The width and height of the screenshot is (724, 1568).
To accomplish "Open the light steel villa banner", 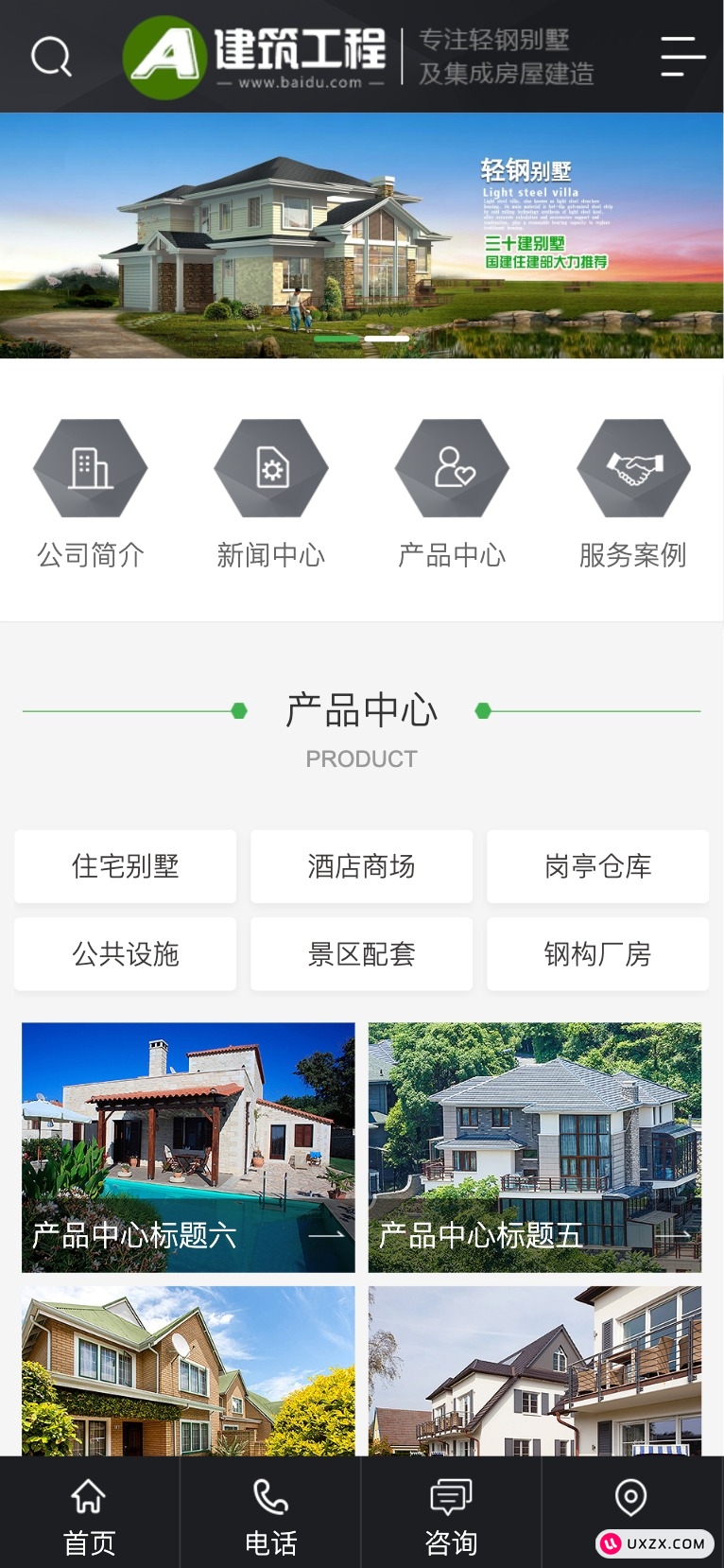I will pos(362,235).
